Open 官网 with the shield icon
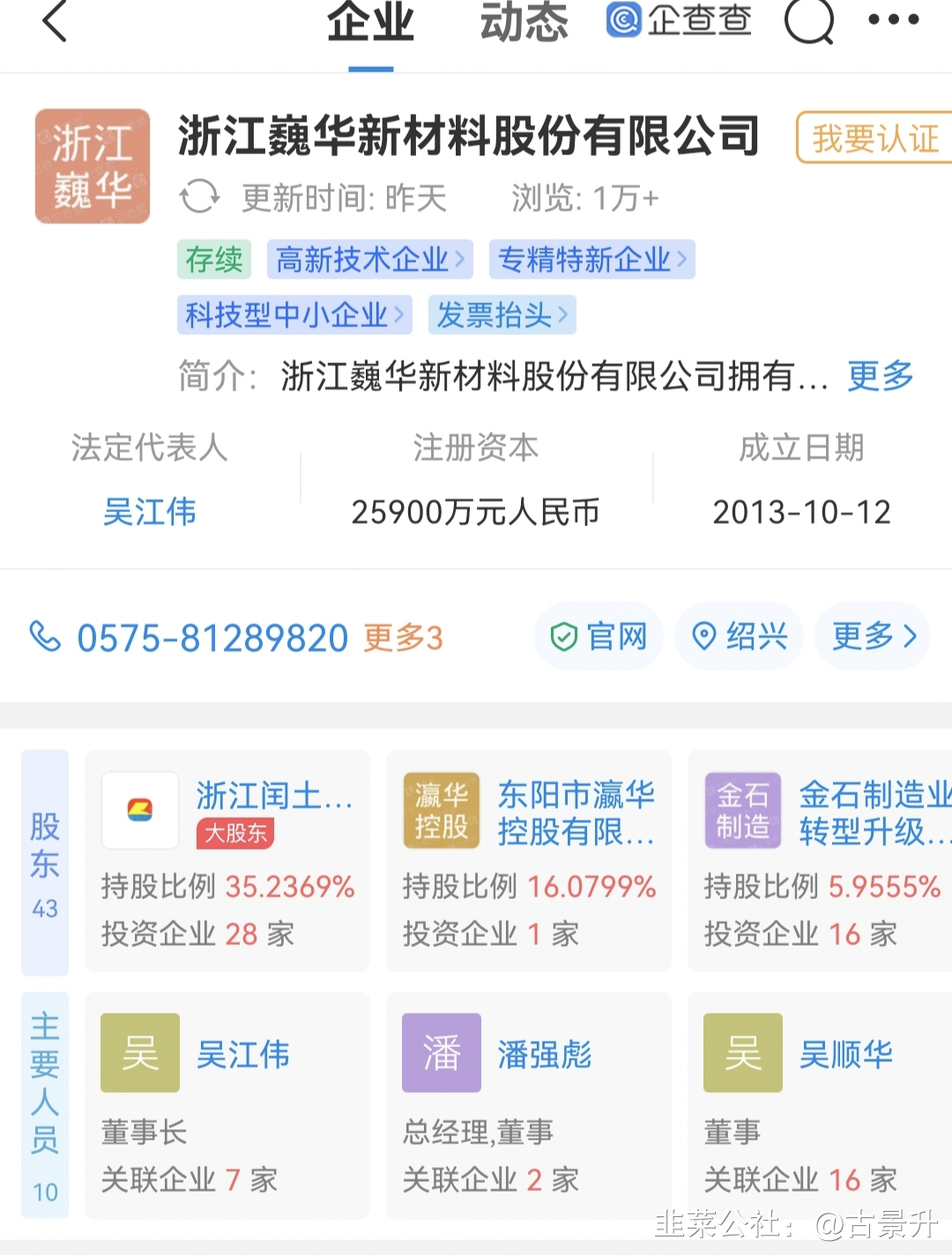This screenshot has width=952, height=1255. (599, 636)
